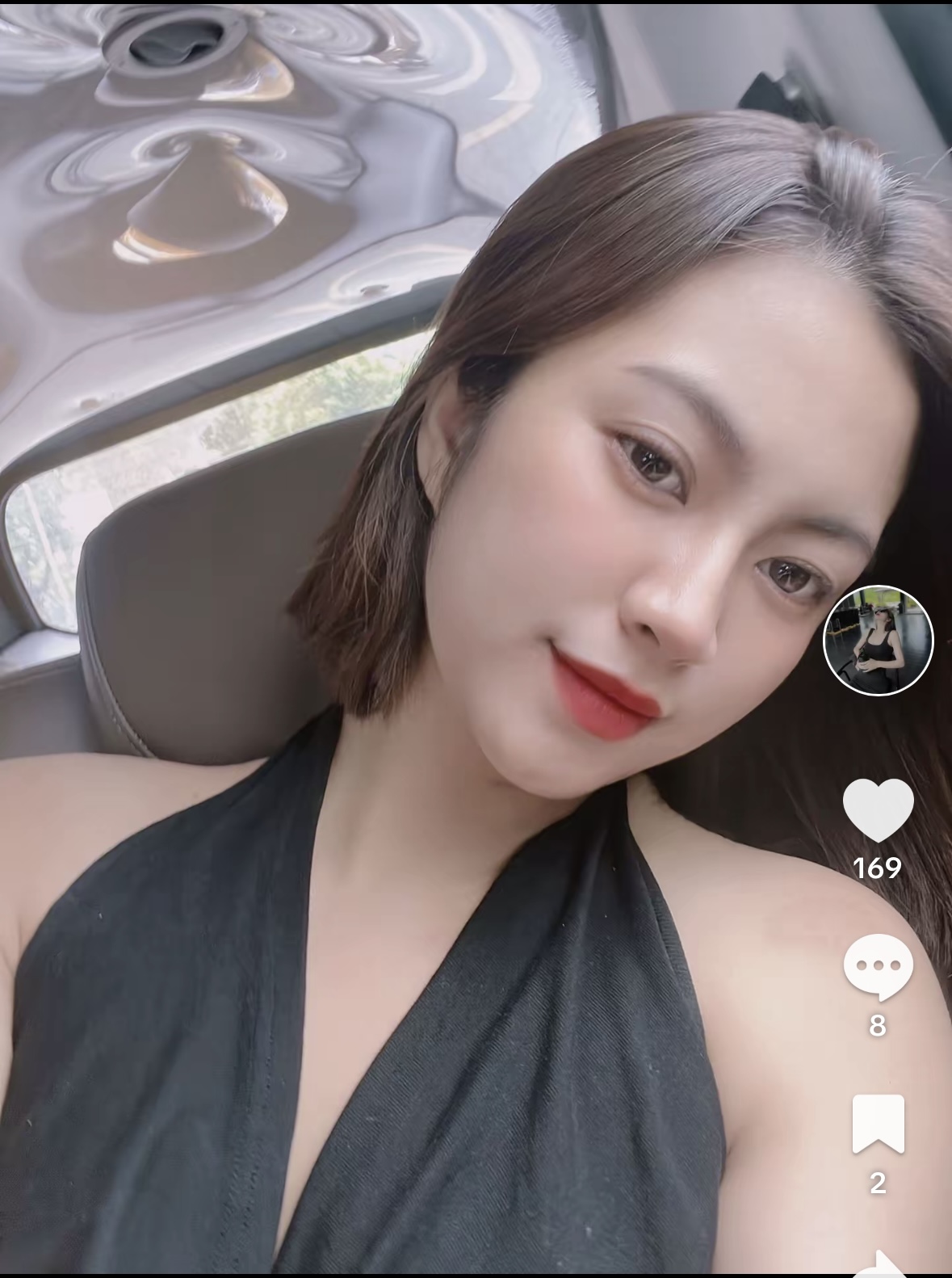
Task: Bookmark this video to favorites
Action: [x=878, y=1124]
